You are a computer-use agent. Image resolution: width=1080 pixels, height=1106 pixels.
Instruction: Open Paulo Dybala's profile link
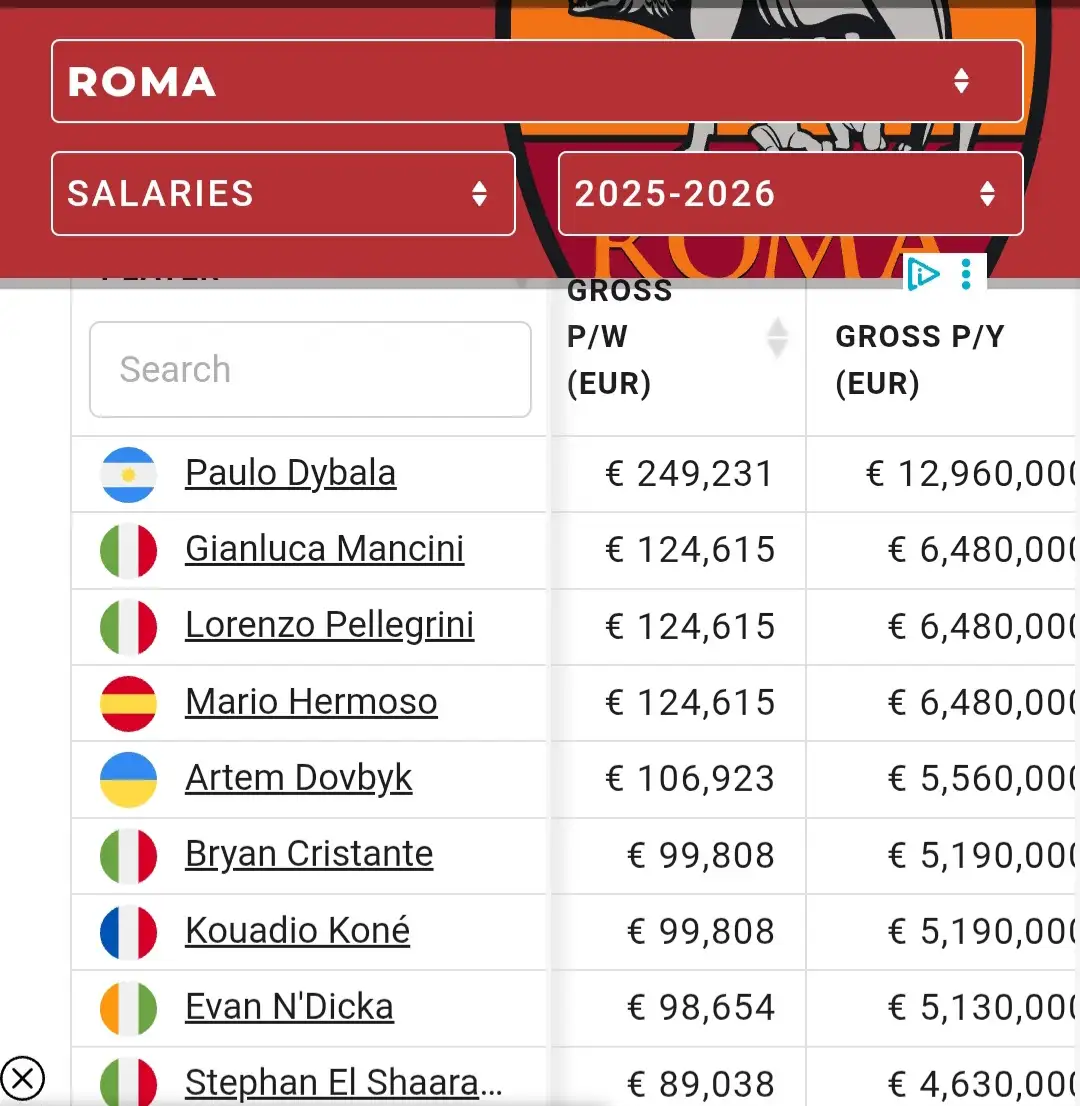pyautogui.click(x=290, y=473)
